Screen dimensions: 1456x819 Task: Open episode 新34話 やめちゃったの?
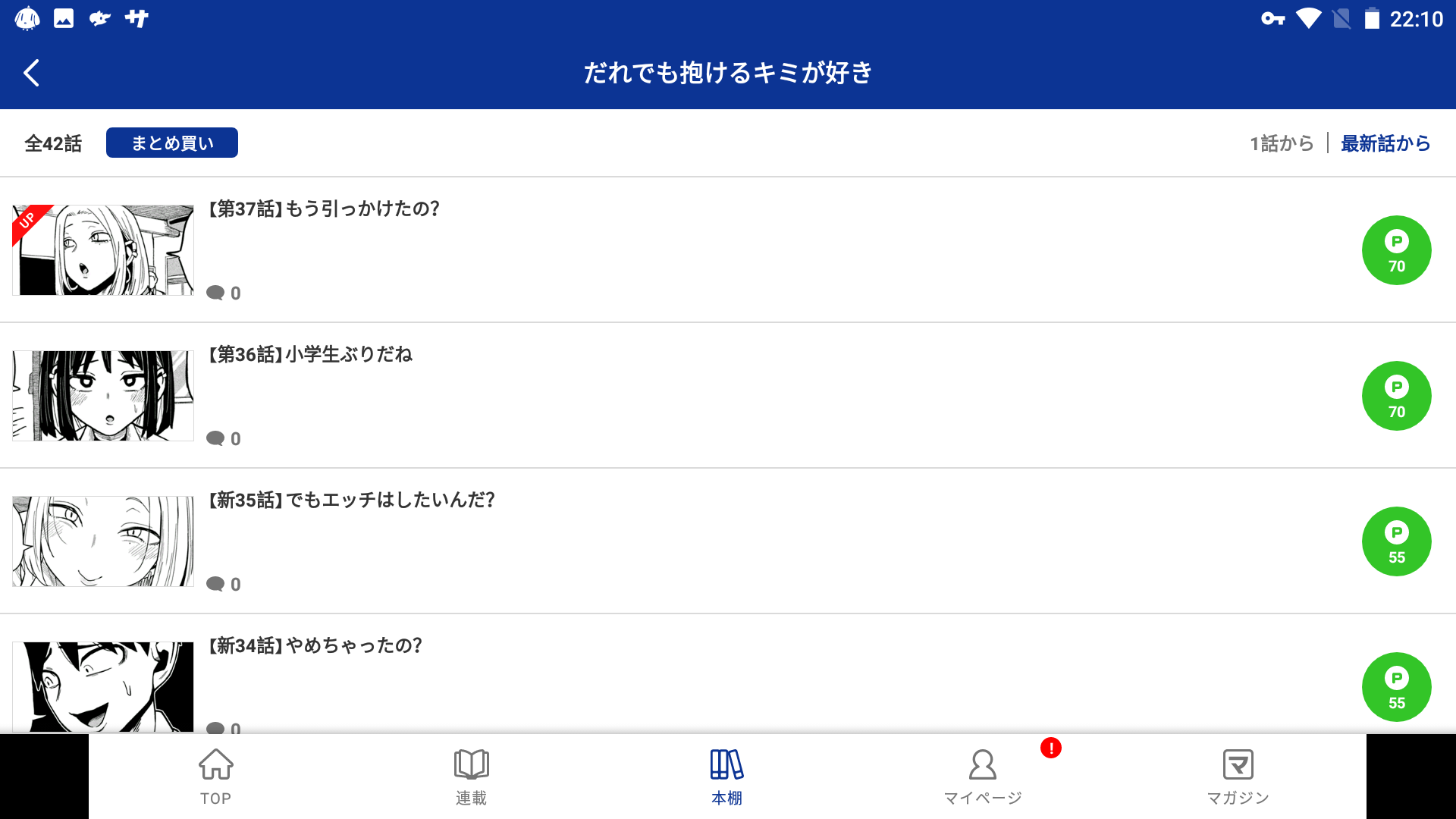click(315, 646)
